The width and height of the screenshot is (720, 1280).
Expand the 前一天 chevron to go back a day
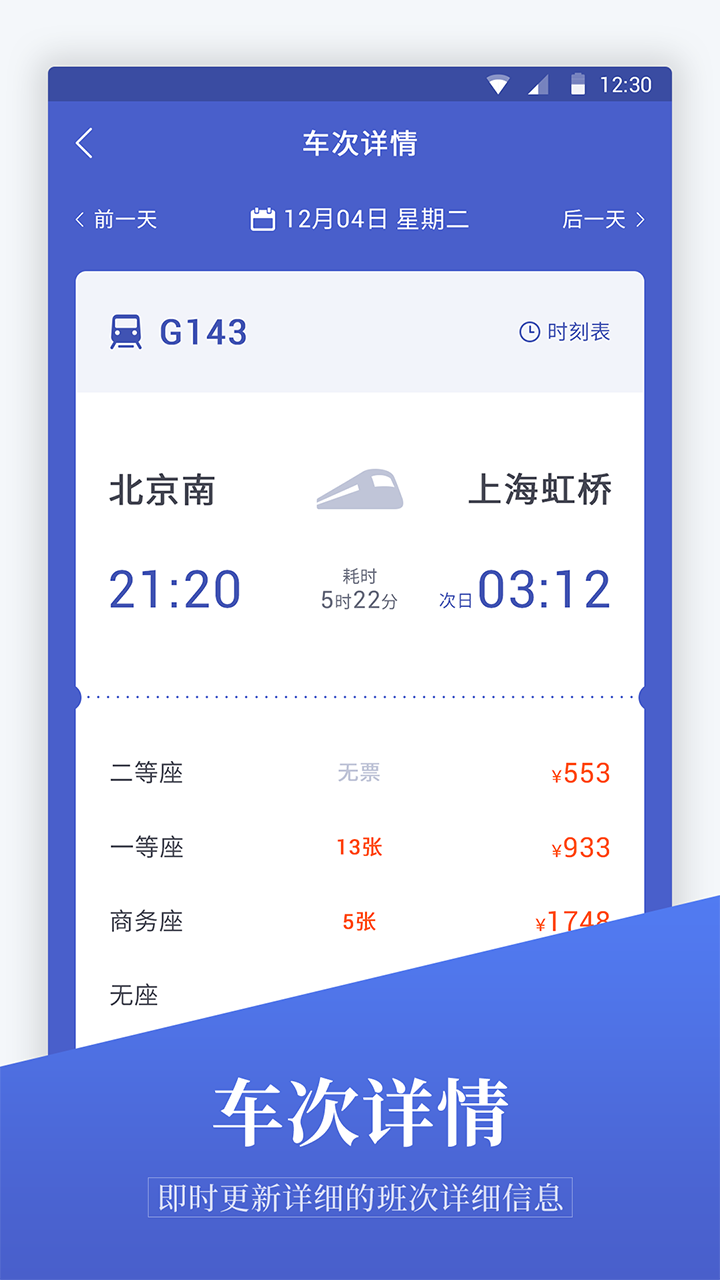pyautogui.click(x=79, y=219)
